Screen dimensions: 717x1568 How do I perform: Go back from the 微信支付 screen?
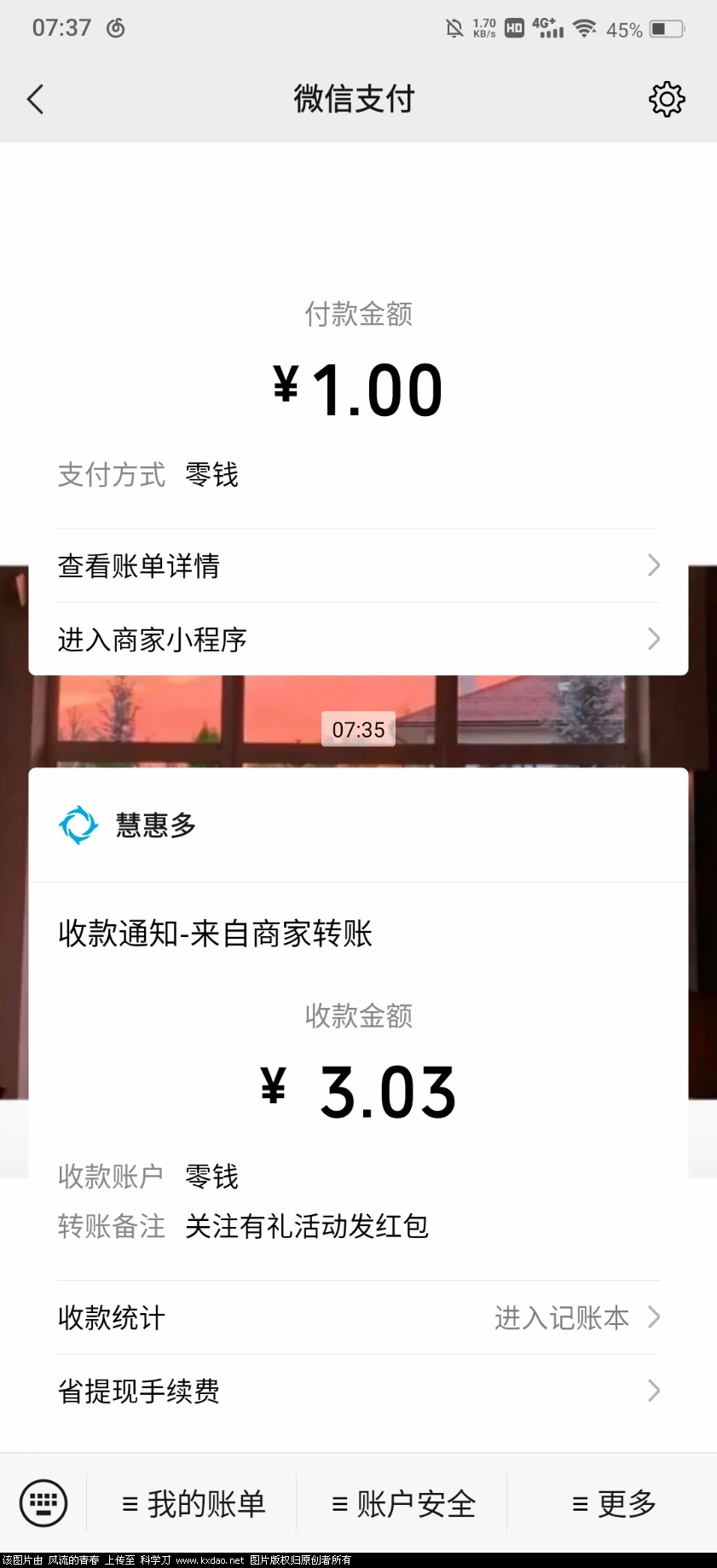[35, 99]
